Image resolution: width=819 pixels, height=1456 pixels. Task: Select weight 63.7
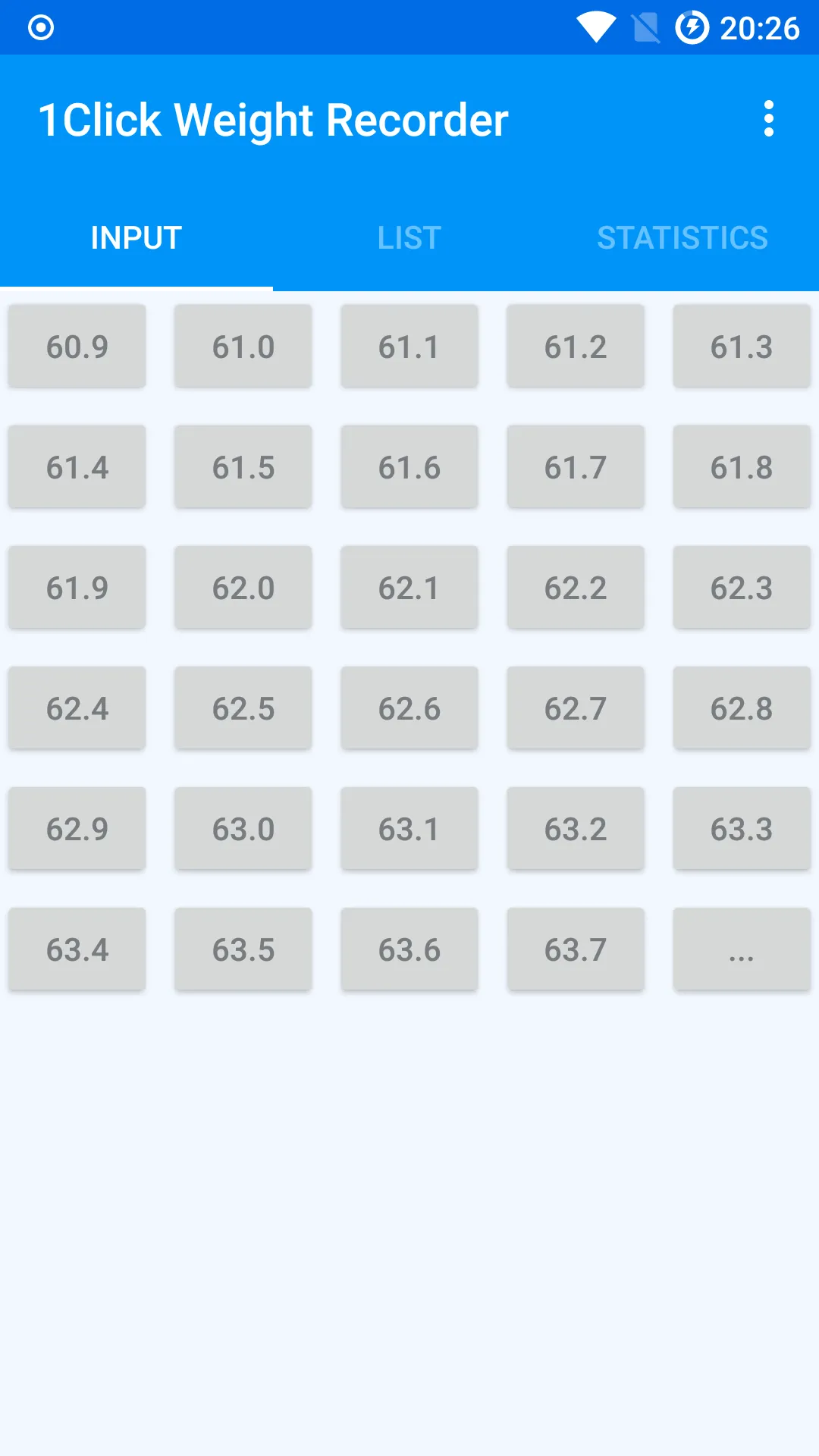pos(576,949)
